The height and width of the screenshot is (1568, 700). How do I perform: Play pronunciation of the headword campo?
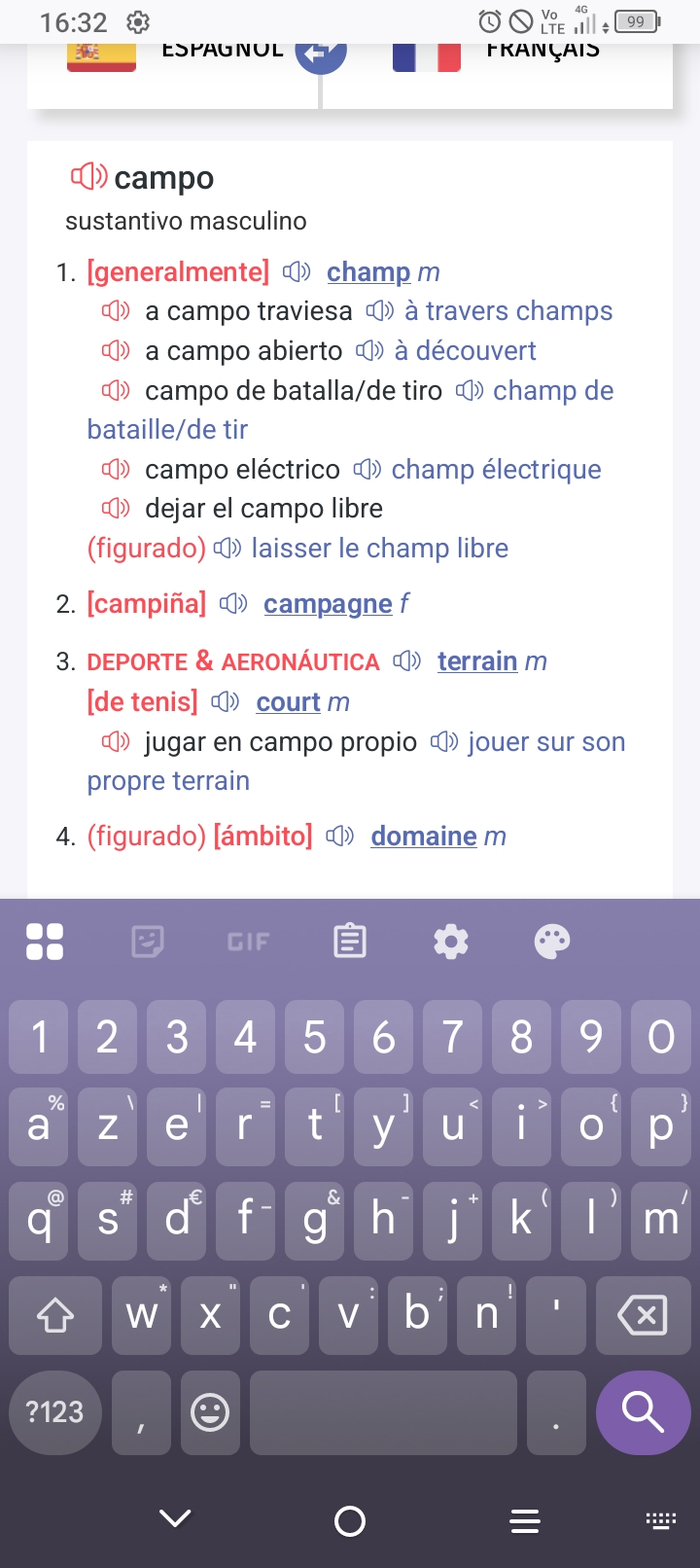tap(88, 177)
